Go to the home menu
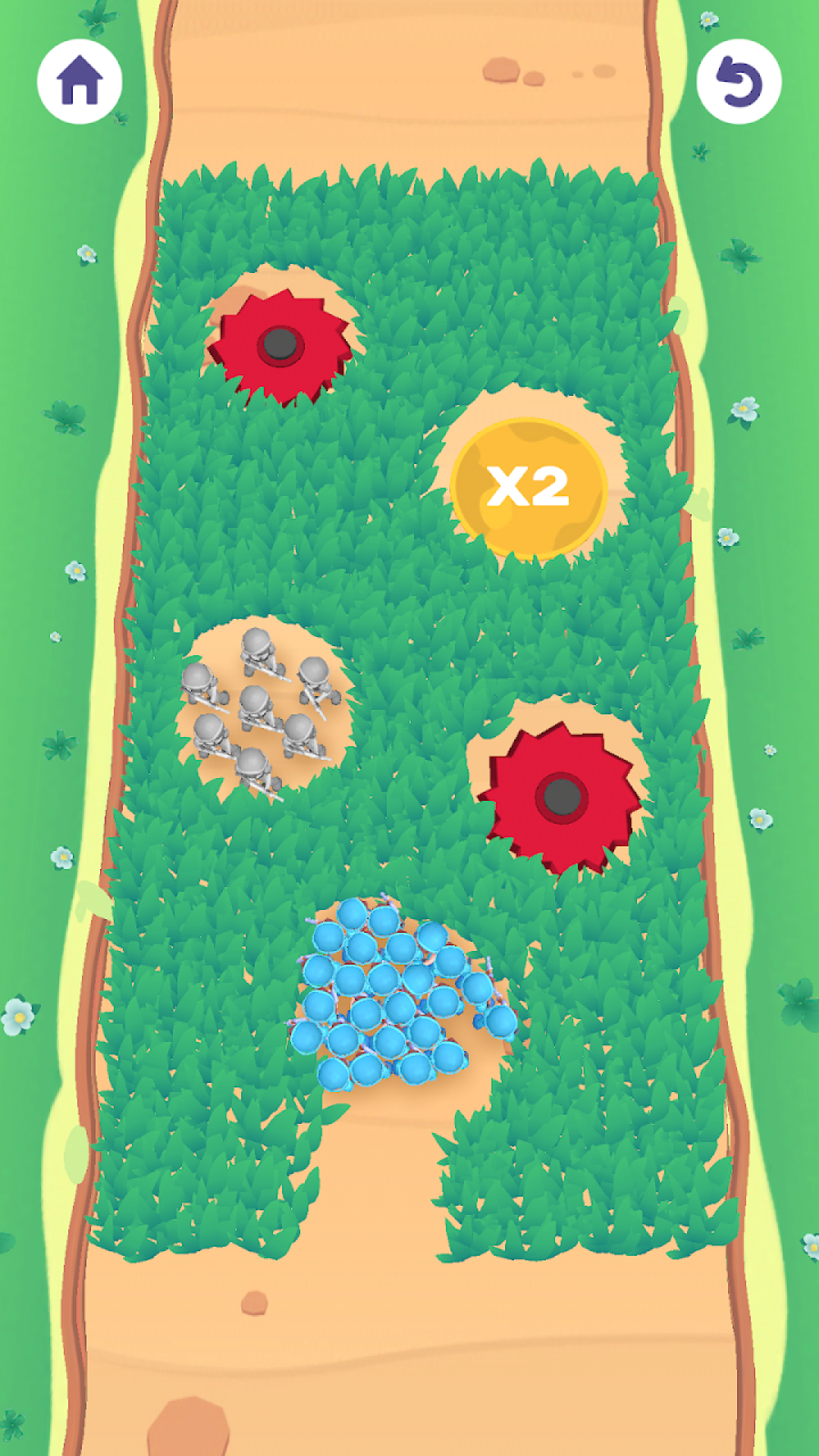This screenshot has height=1456, width=819. click(x=80, y=81)
